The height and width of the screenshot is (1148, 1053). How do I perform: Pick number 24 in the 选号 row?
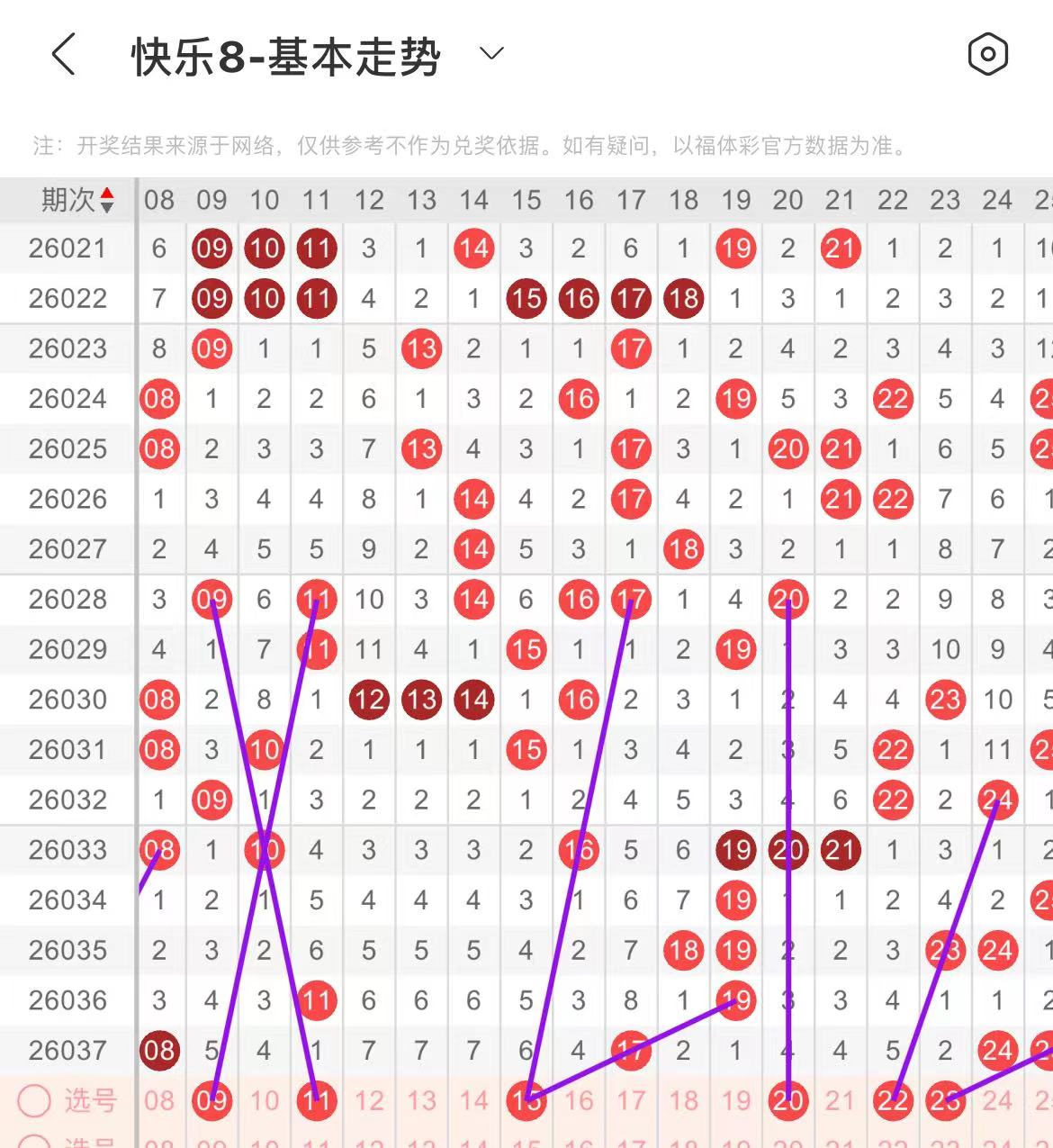997,1100
